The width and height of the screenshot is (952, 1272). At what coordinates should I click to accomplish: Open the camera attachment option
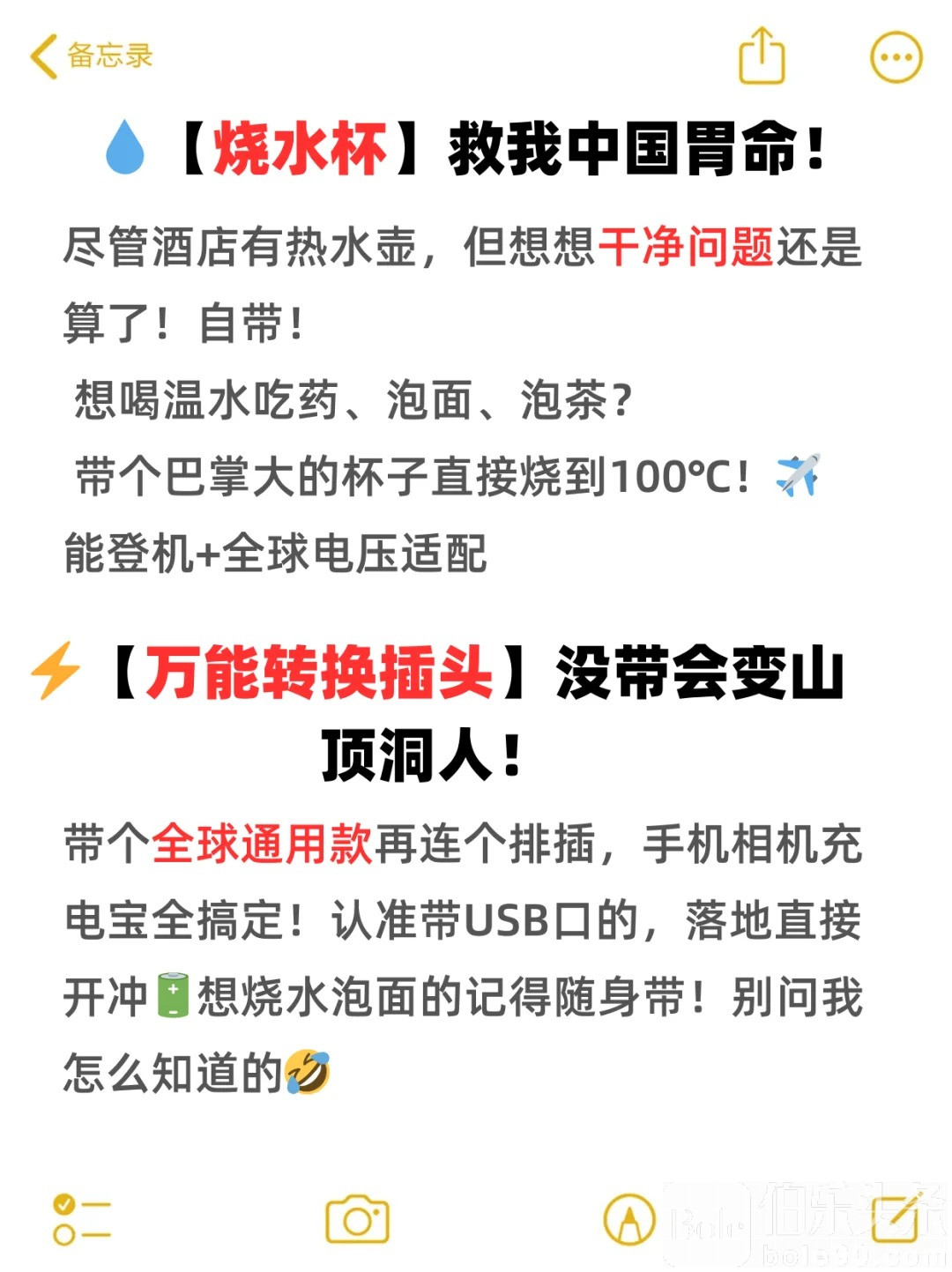357,1220
